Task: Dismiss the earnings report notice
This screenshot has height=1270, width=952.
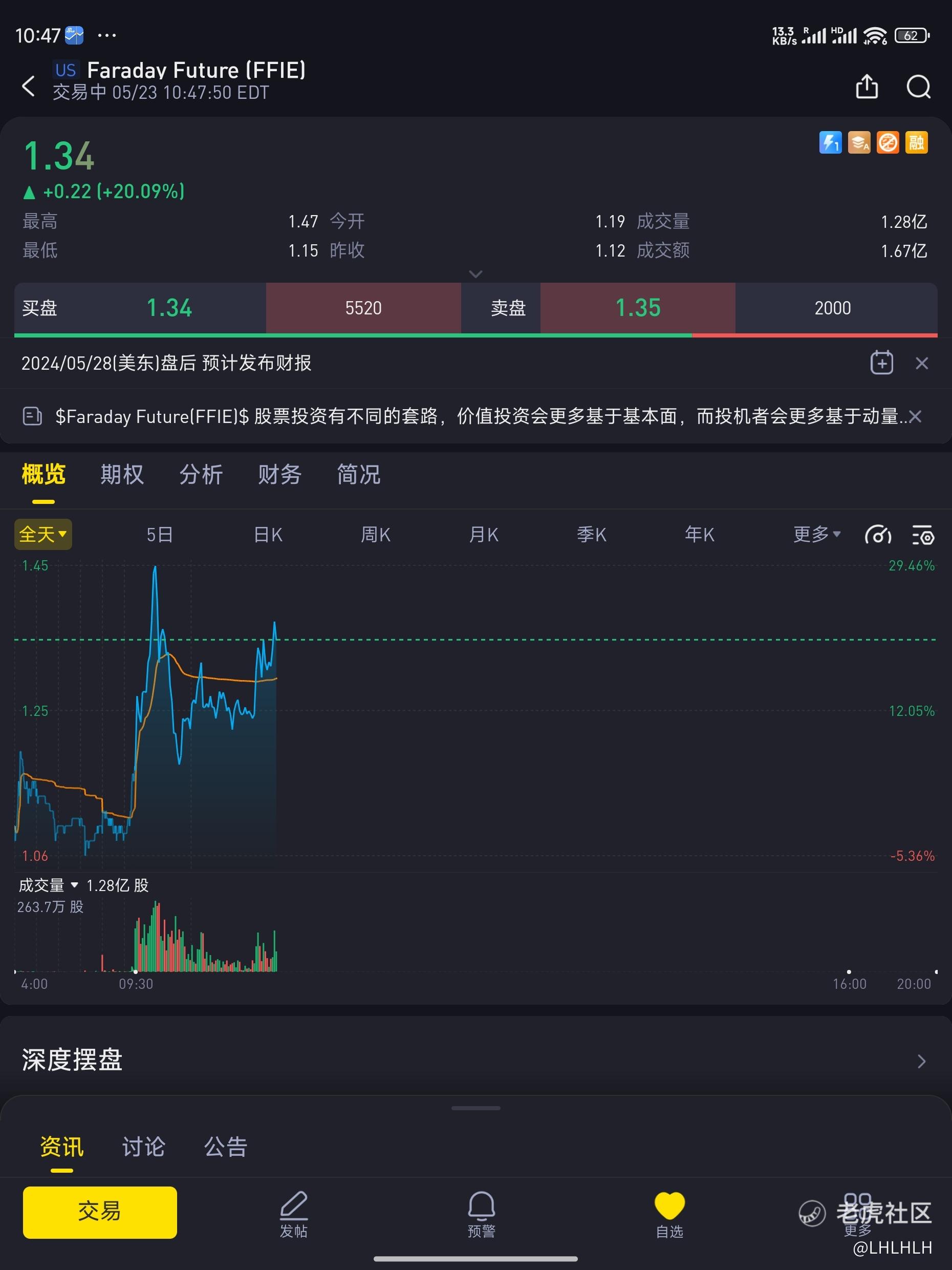Action: click(922, 363)
